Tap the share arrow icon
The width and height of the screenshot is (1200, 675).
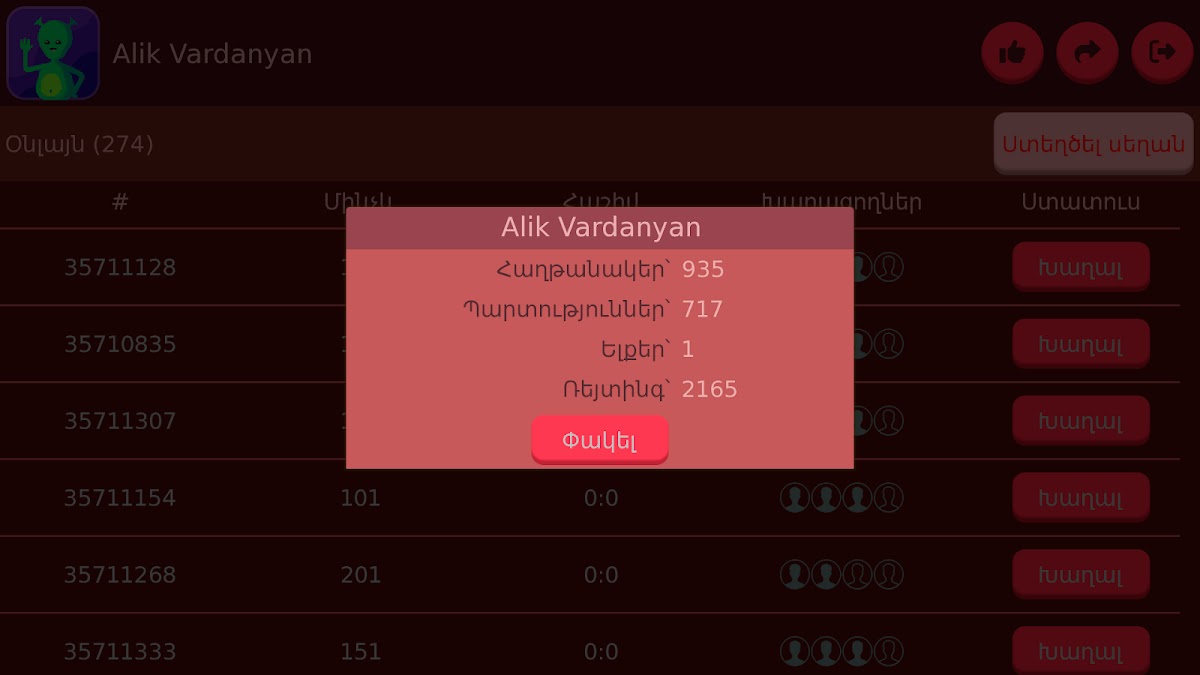click(1087, 52)
